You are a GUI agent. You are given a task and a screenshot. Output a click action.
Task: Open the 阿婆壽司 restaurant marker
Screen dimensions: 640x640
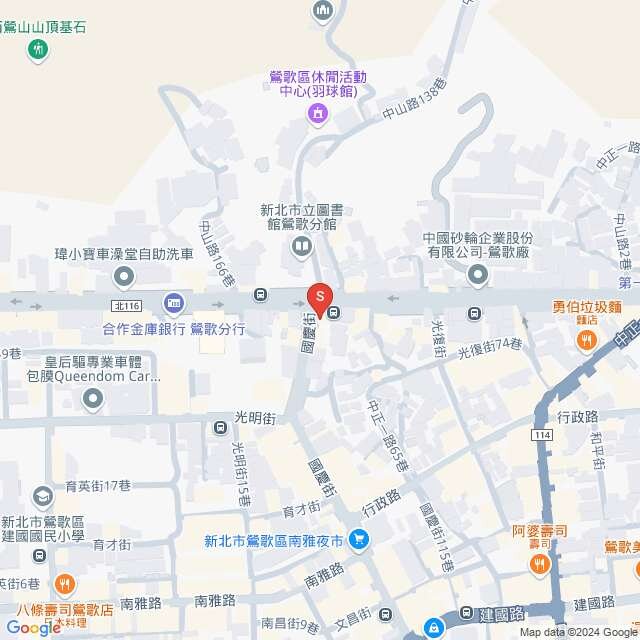point(540,564)
